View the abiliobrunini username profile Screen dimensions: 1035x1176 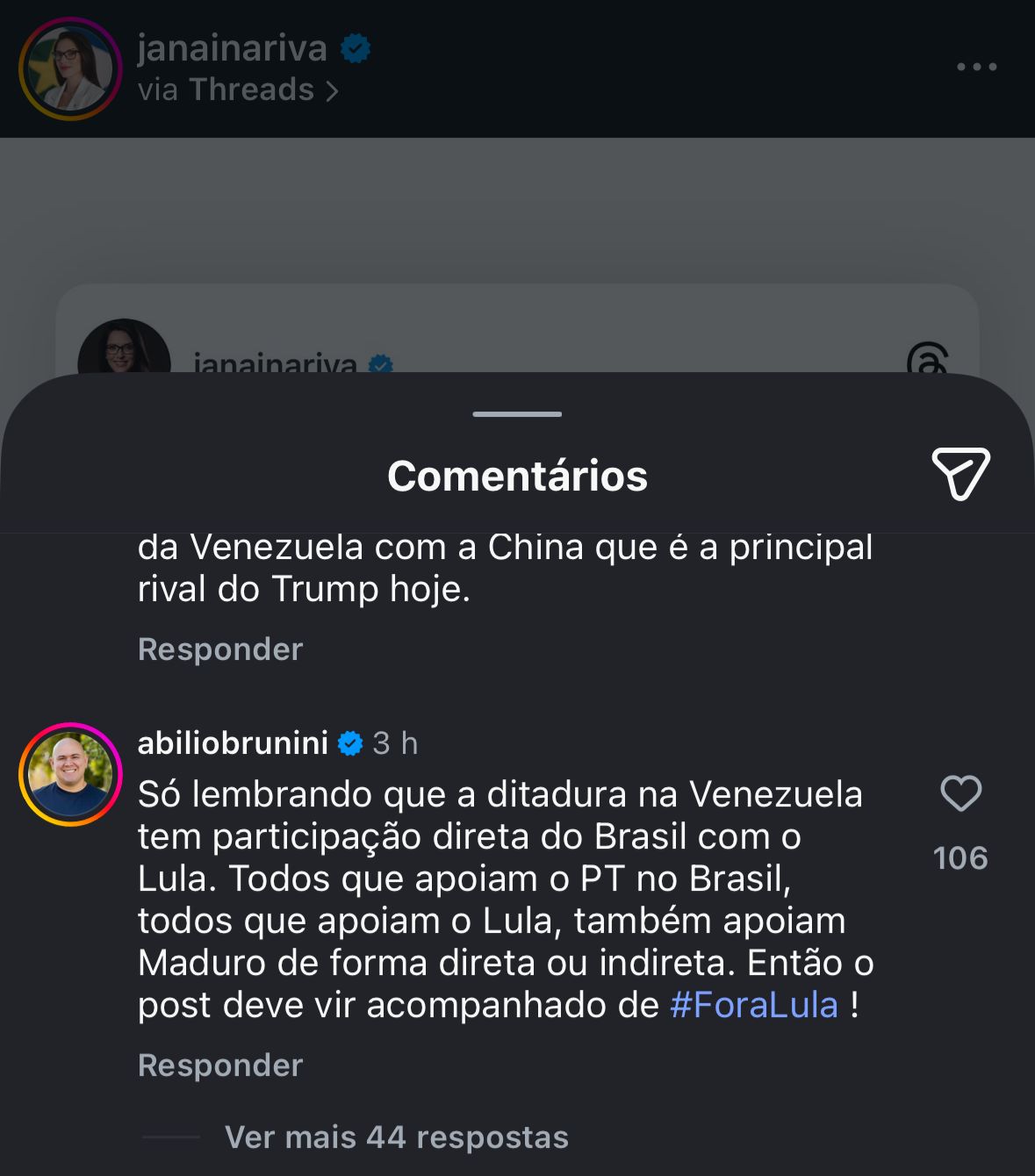(x=233, y=743)
